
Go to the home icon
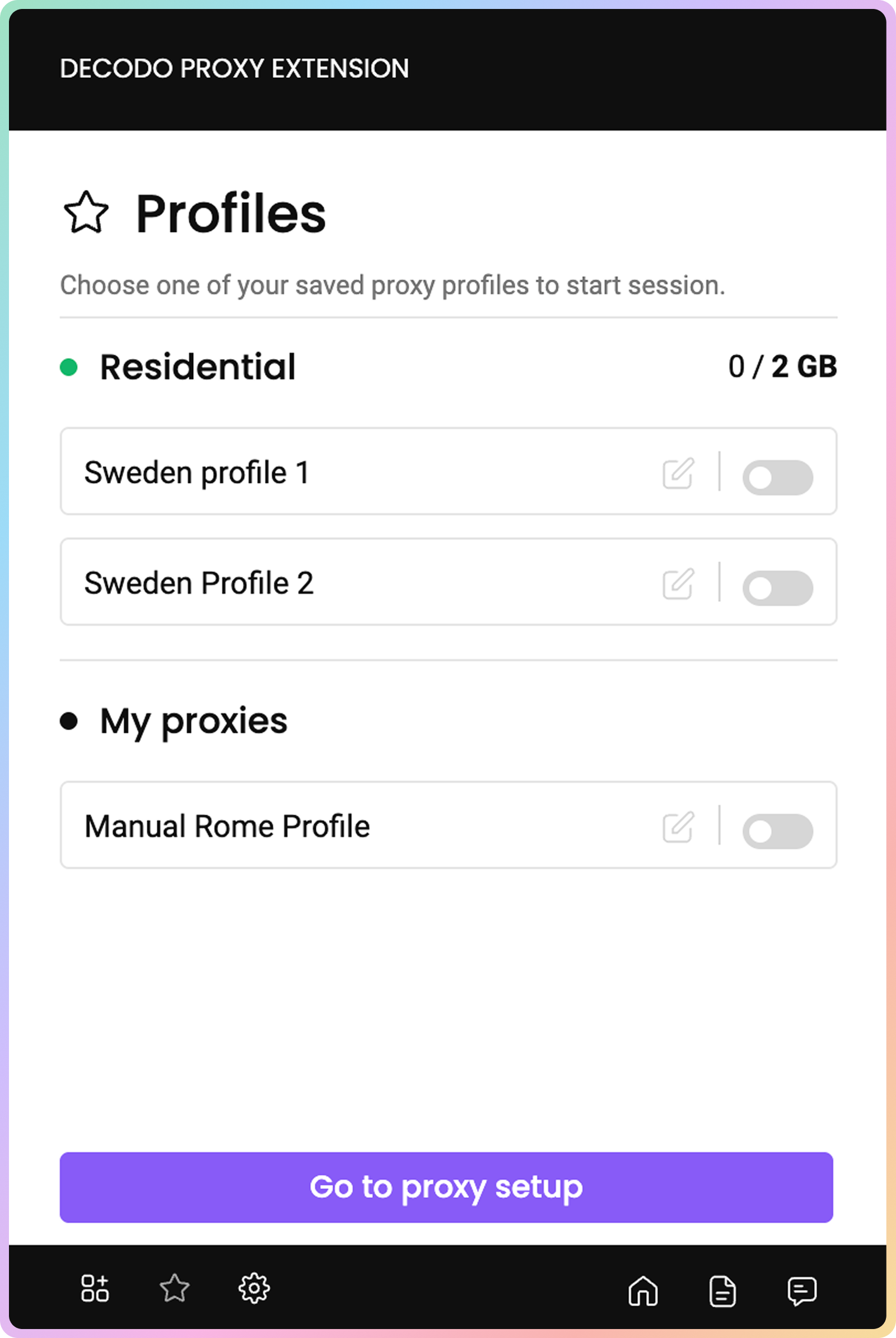tap(643, 1290)
